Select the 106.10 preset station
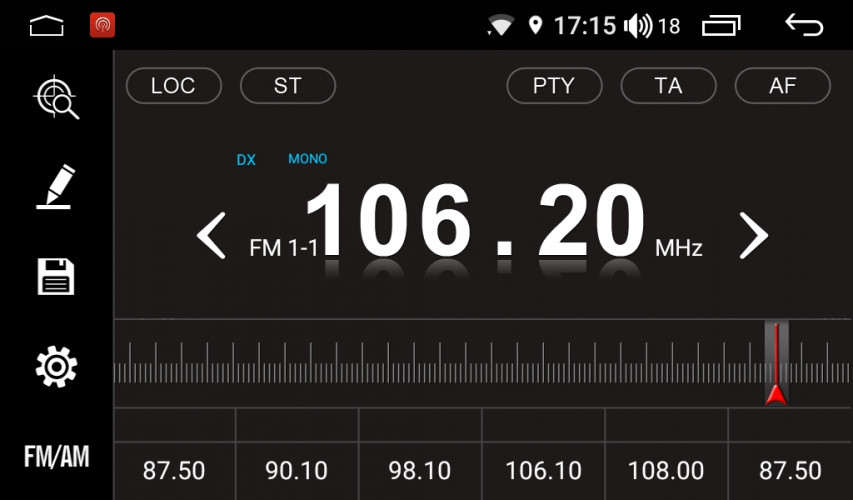 click(x=542, y=470)
